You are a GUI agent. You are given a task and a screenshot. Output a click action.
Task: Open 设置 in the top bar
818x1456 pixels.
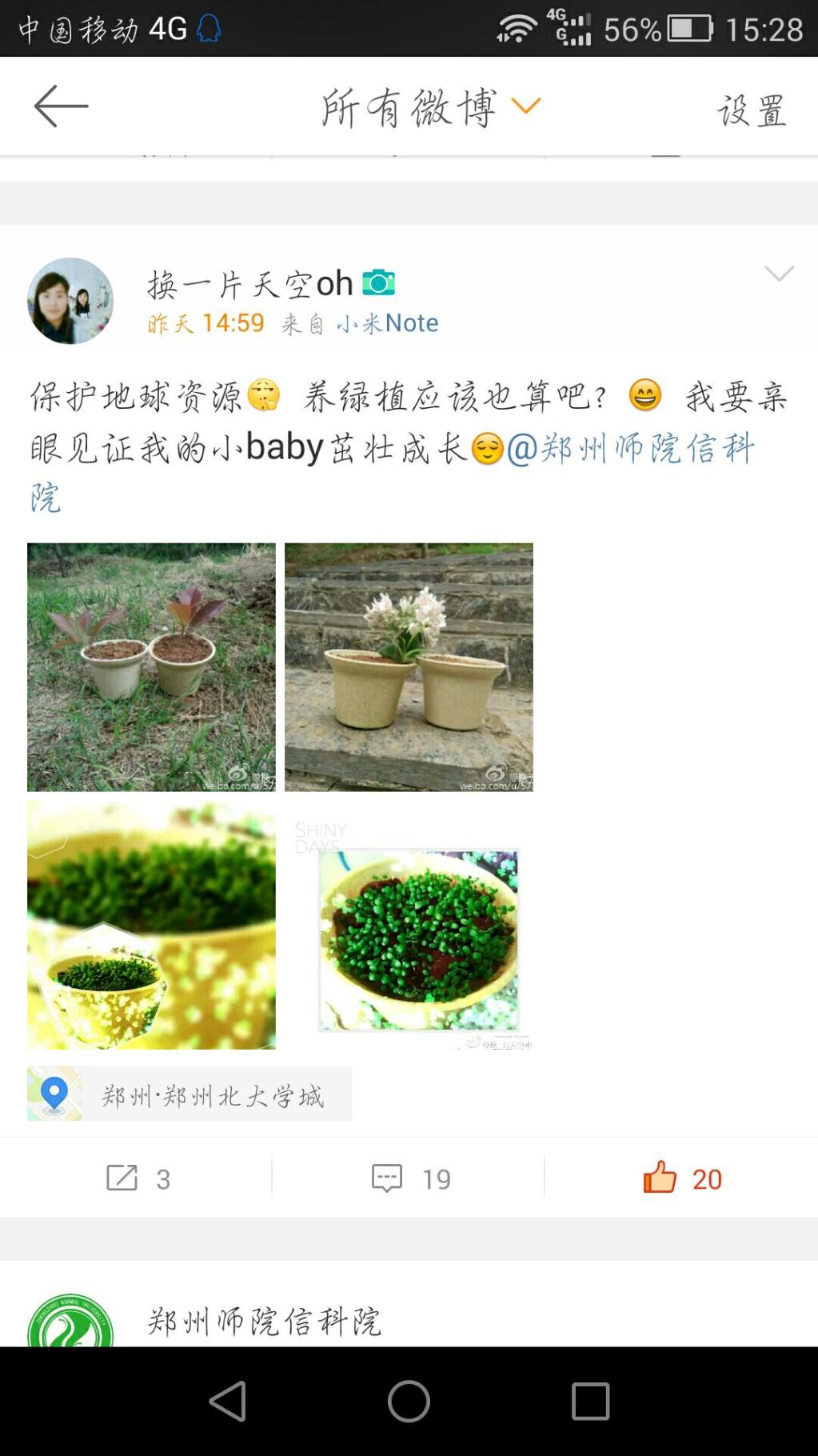point(752,110)
